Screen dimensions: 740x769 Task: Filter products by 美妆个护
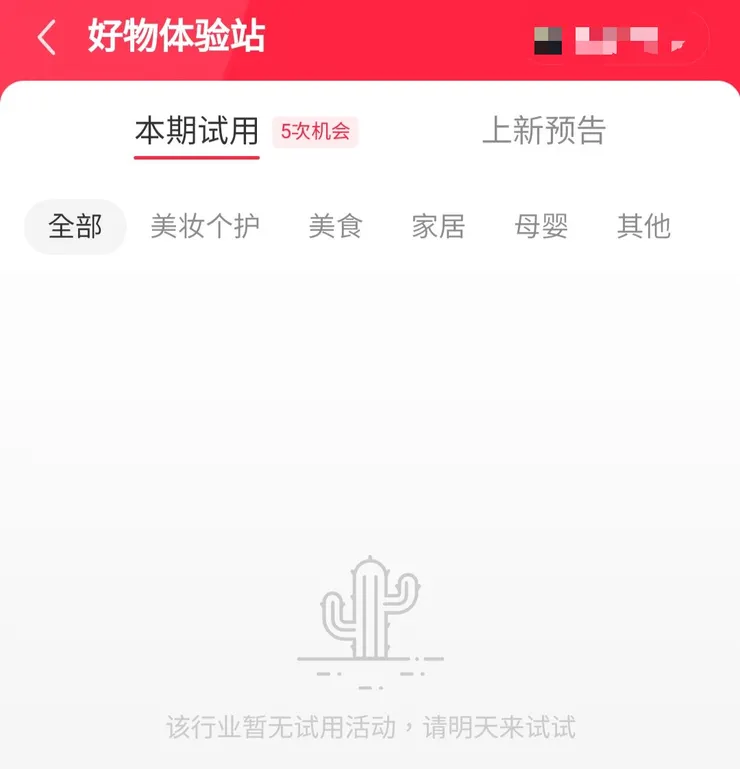tap(205, 227)
